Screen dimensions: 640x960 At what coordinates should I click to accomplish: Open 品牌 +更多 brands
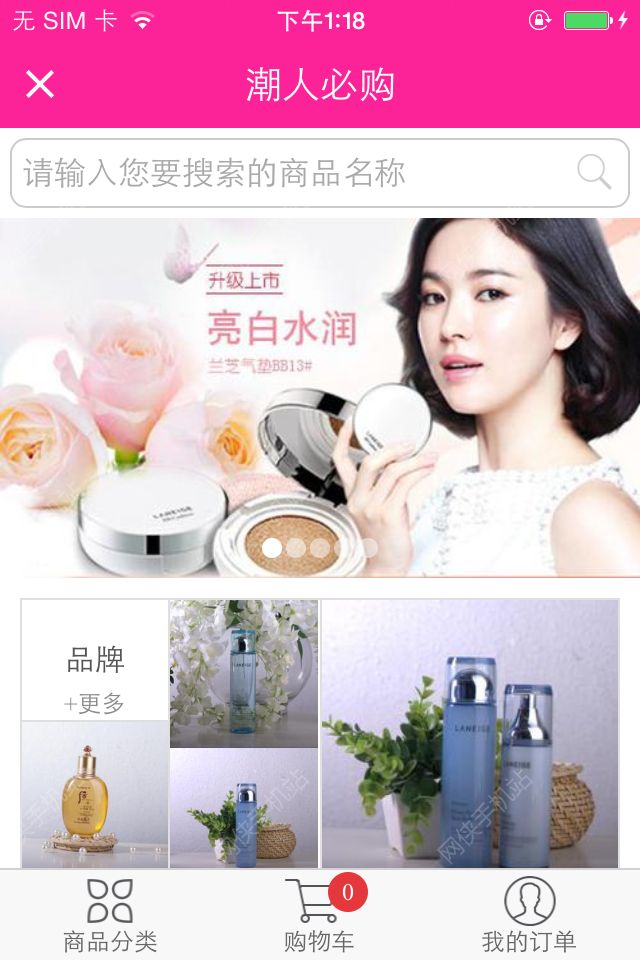pyautogui.click(x=95, y=662)
